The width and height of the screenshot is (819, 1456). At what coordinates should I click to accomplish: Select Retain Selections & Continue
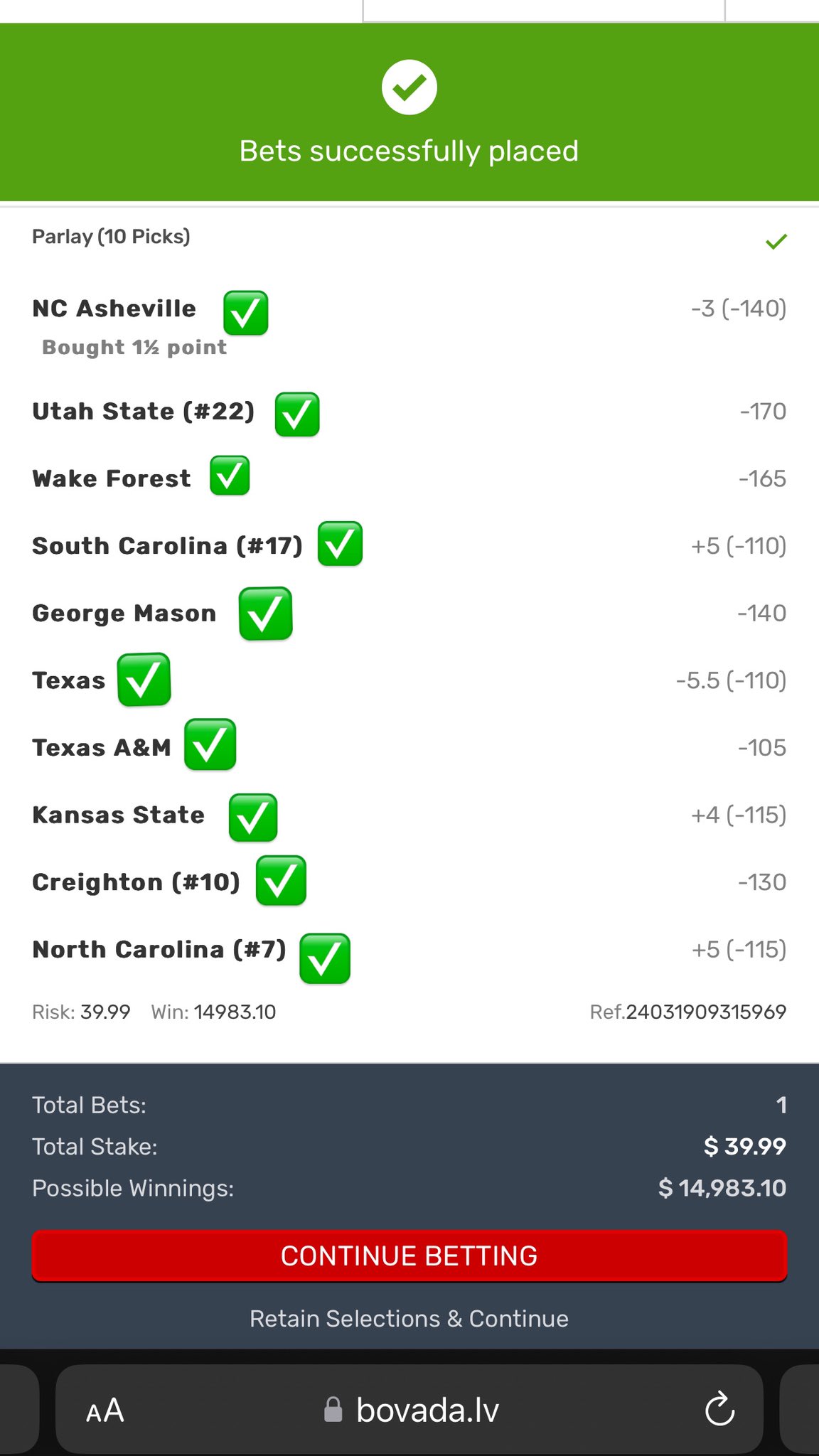[409, 1319]
